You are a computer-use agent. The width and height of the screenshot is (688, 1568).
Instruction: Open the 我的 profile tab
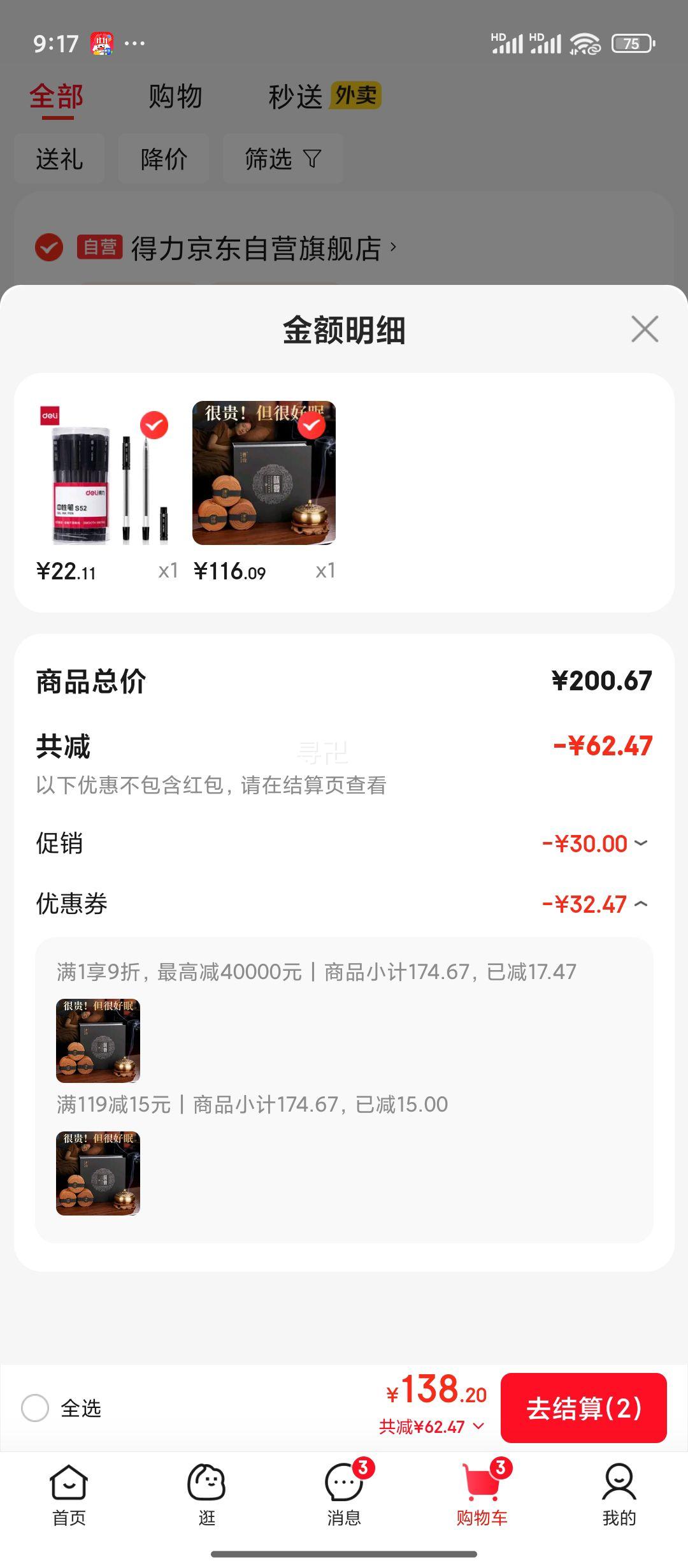click(619, 1495)
